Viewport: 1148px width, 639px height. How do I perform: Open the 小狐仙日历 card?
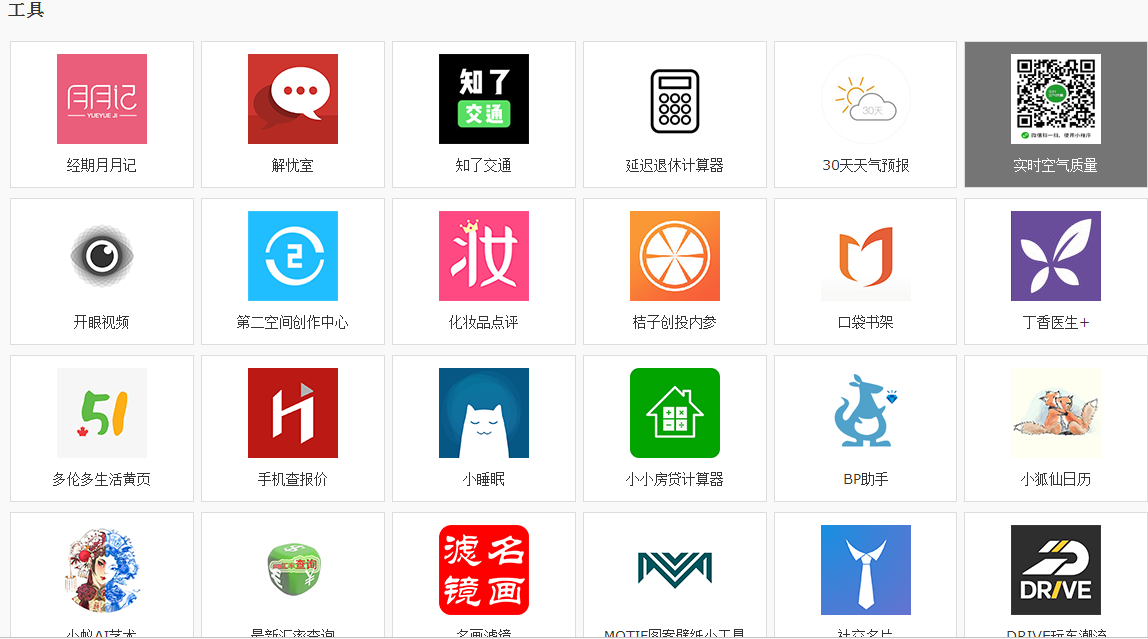pyautogui.click(x=1055, y=428)
